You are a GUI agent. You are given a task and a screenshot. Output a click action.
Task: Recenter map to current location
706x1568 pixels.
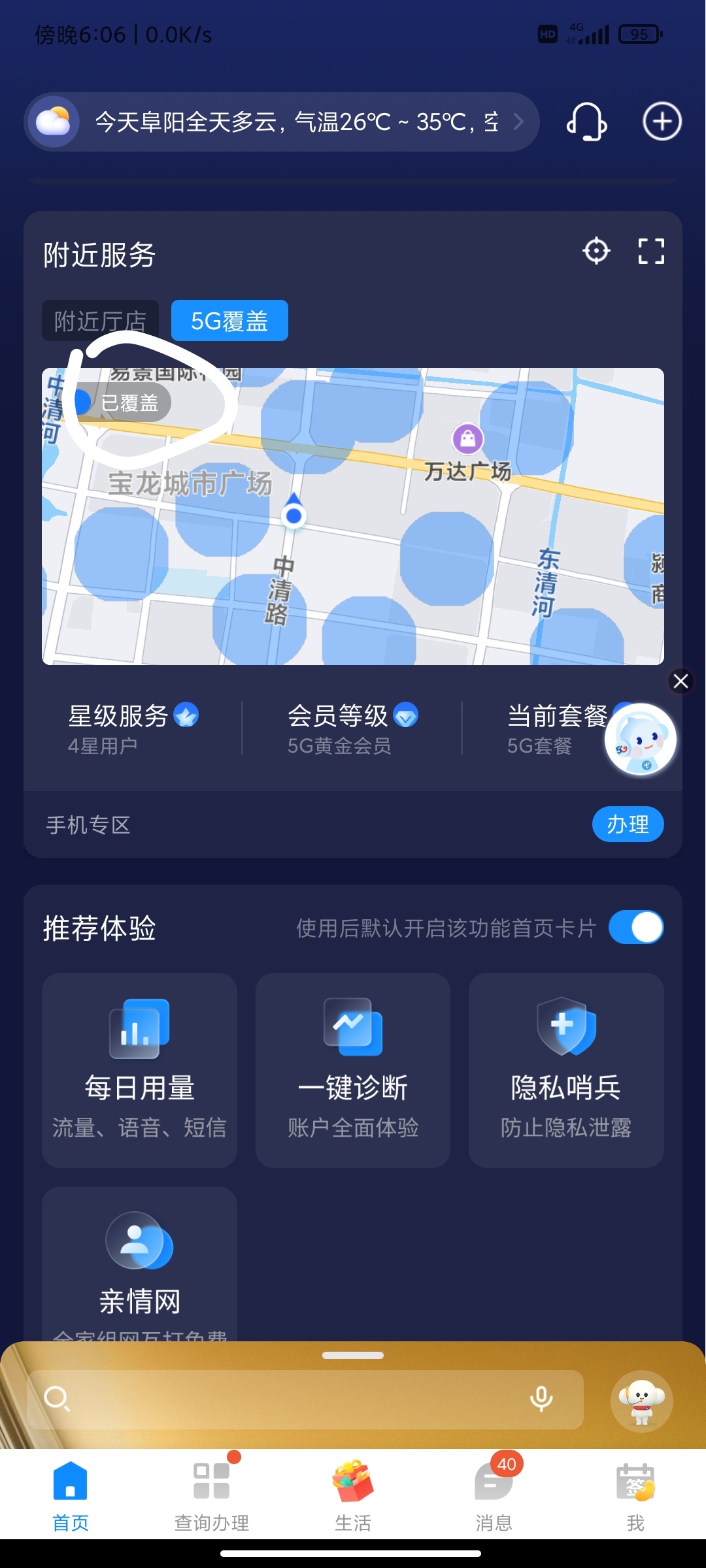596,251
